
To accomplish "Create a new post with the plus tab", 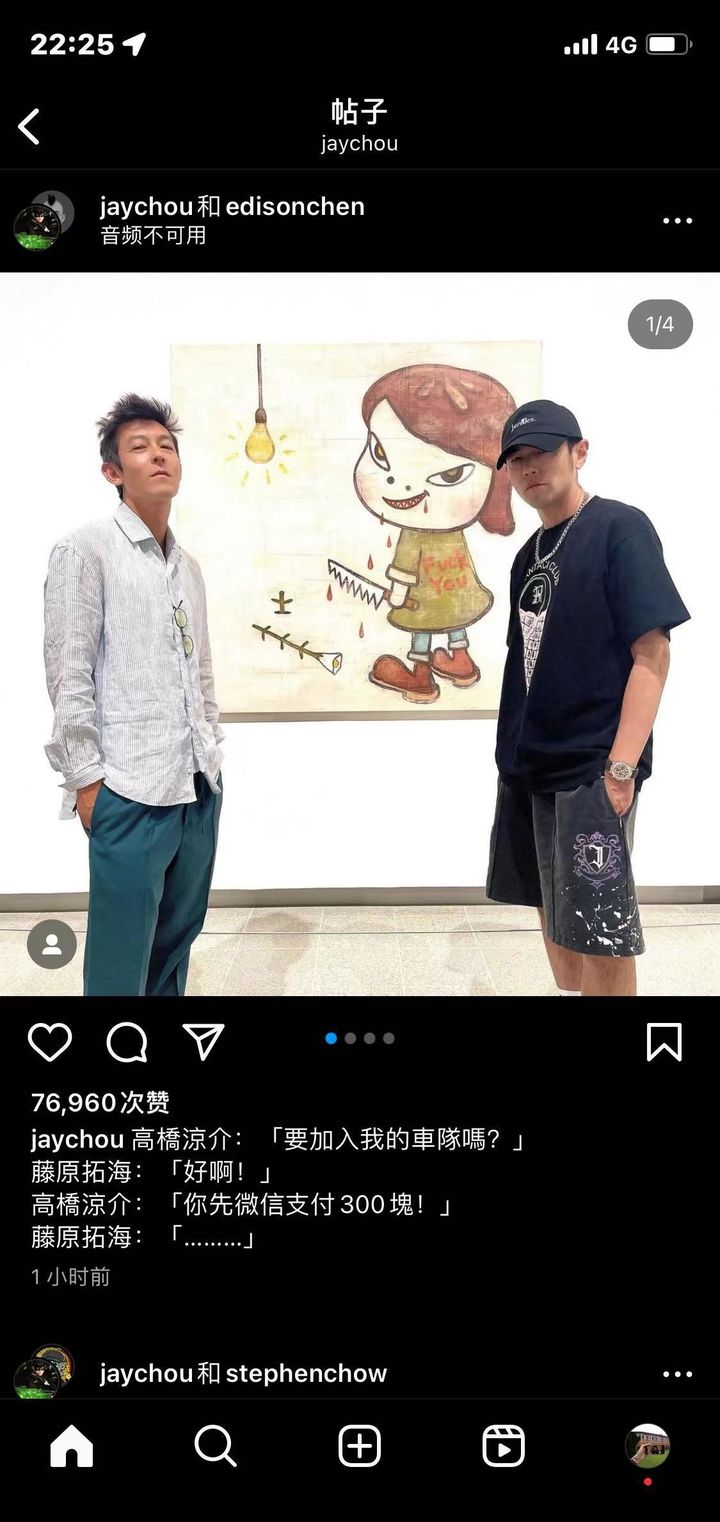I will point(359,1446).
